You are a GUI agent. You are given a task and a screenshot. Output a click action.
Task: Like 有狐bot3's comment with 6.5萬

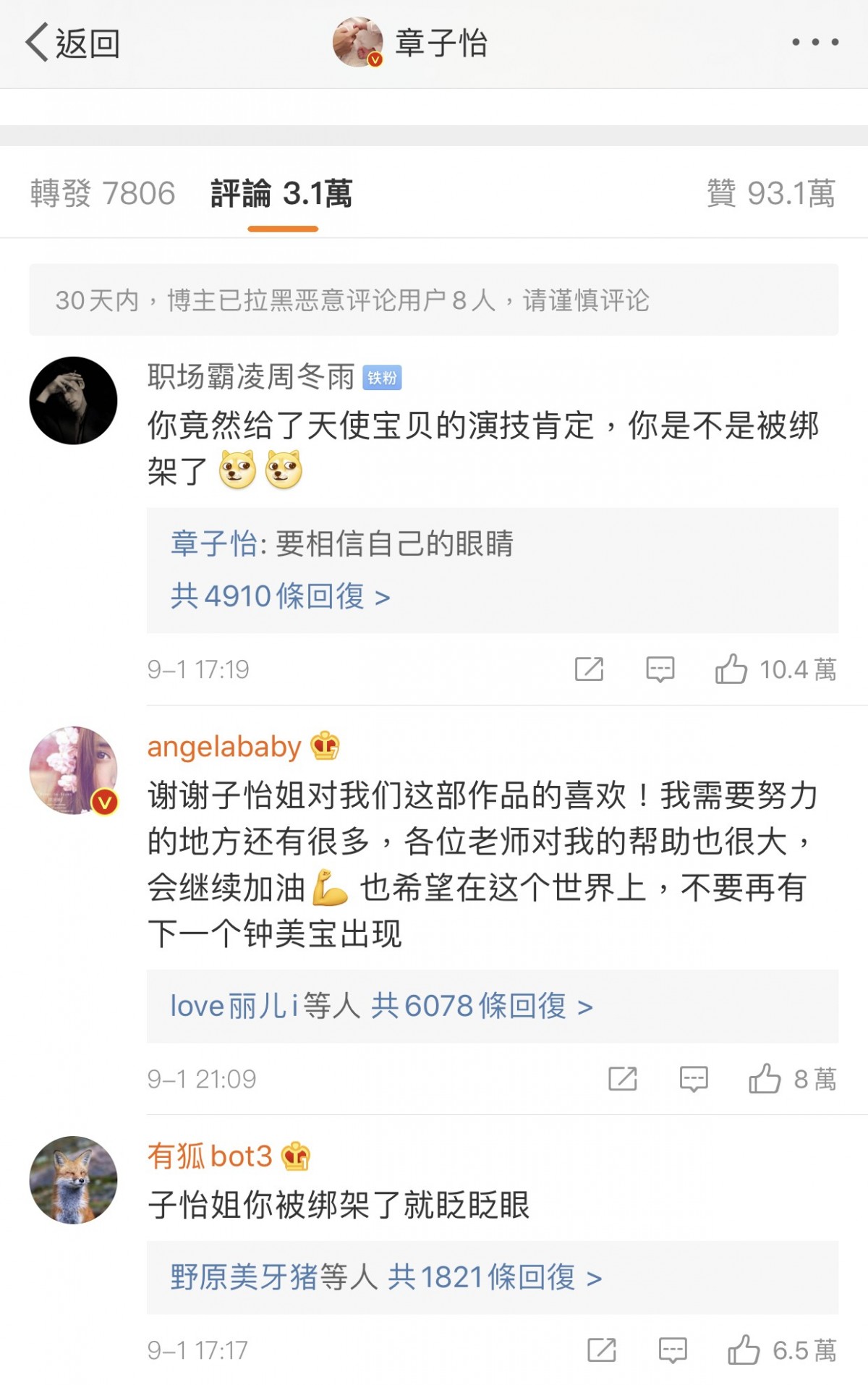(x=744, y=1350)
